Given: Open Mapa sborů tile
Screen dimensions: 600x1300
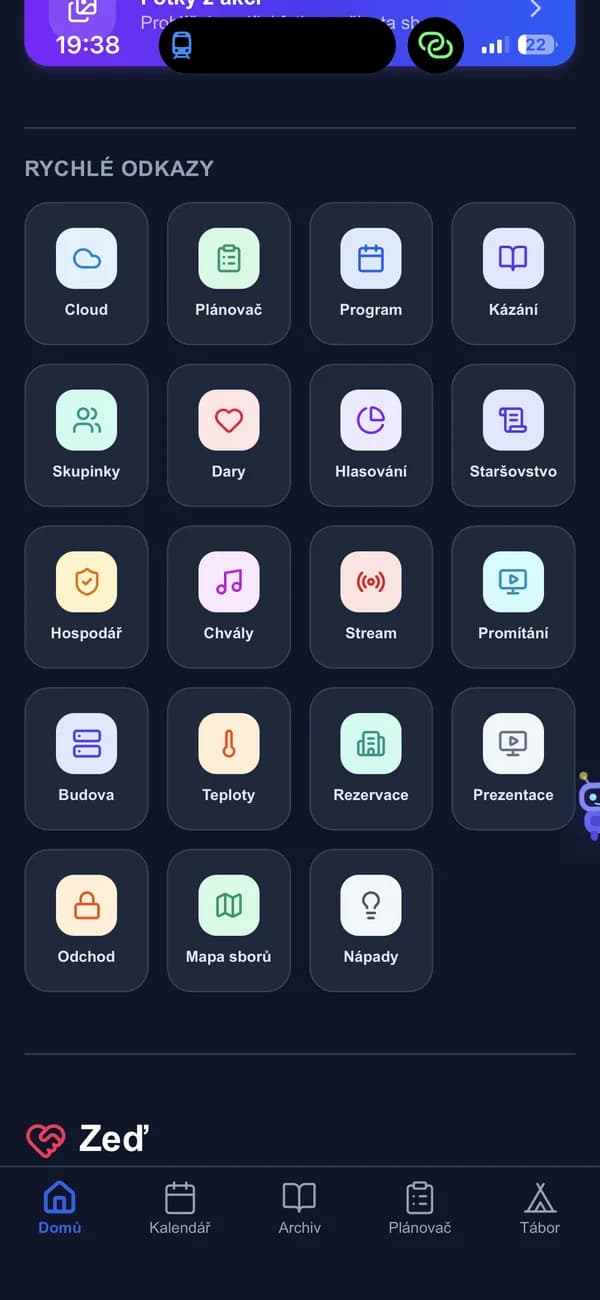Looking at the screenshot, I should pos(229,921).
